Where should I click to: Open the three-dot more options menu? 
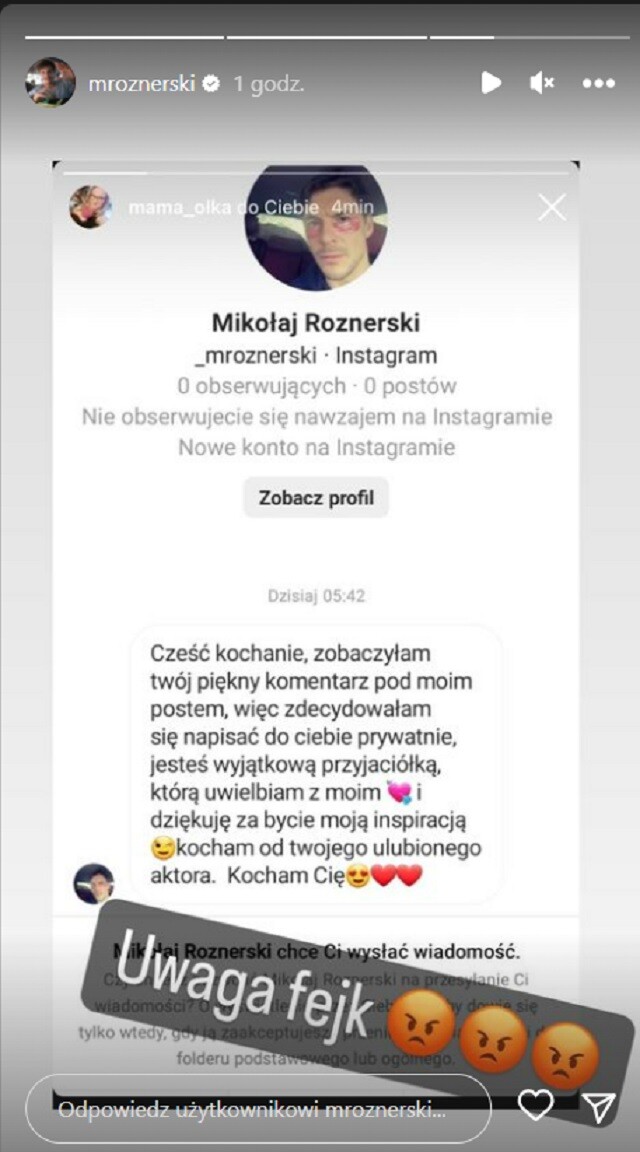(x=598, y=83)
